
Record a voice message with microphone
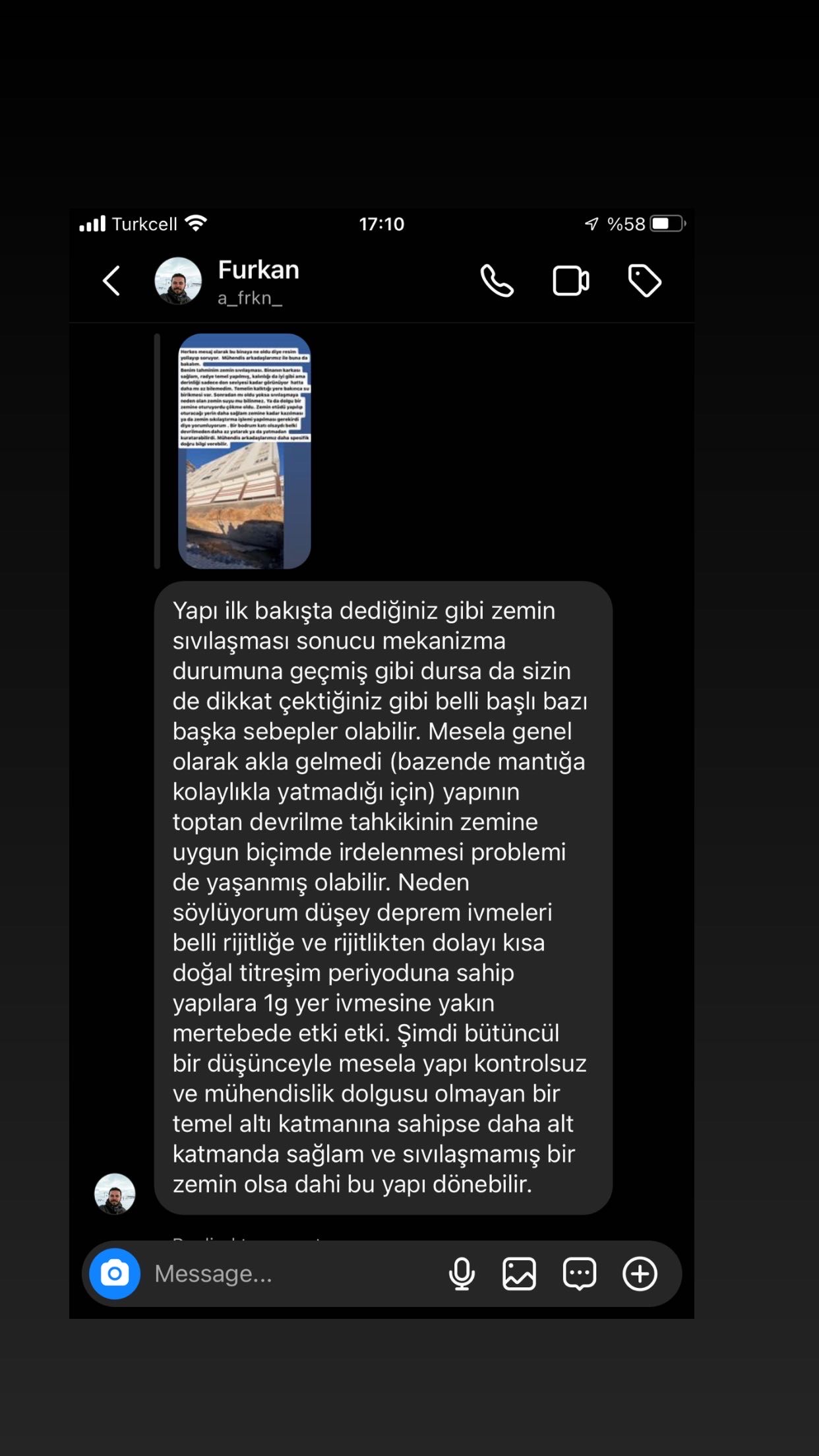462,1273
